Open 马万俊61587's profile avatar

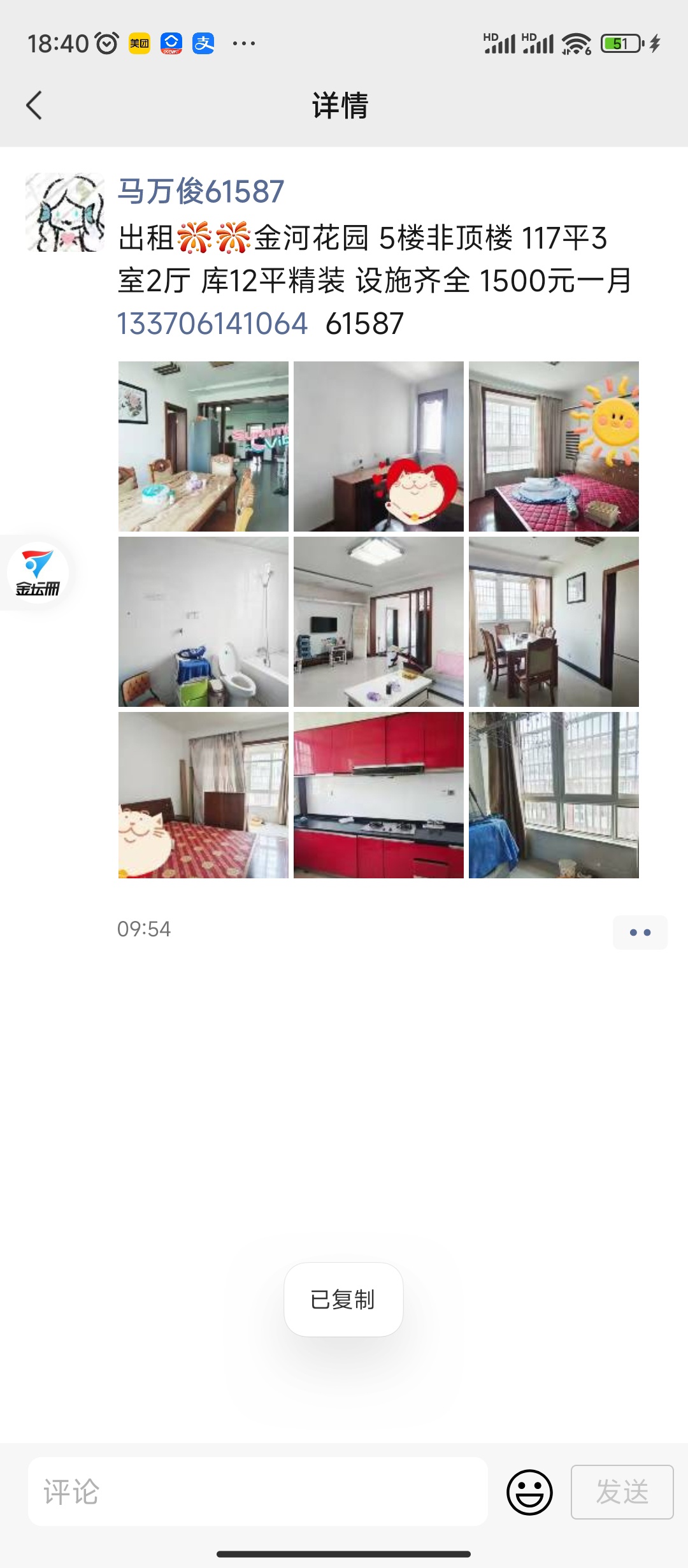65,212
